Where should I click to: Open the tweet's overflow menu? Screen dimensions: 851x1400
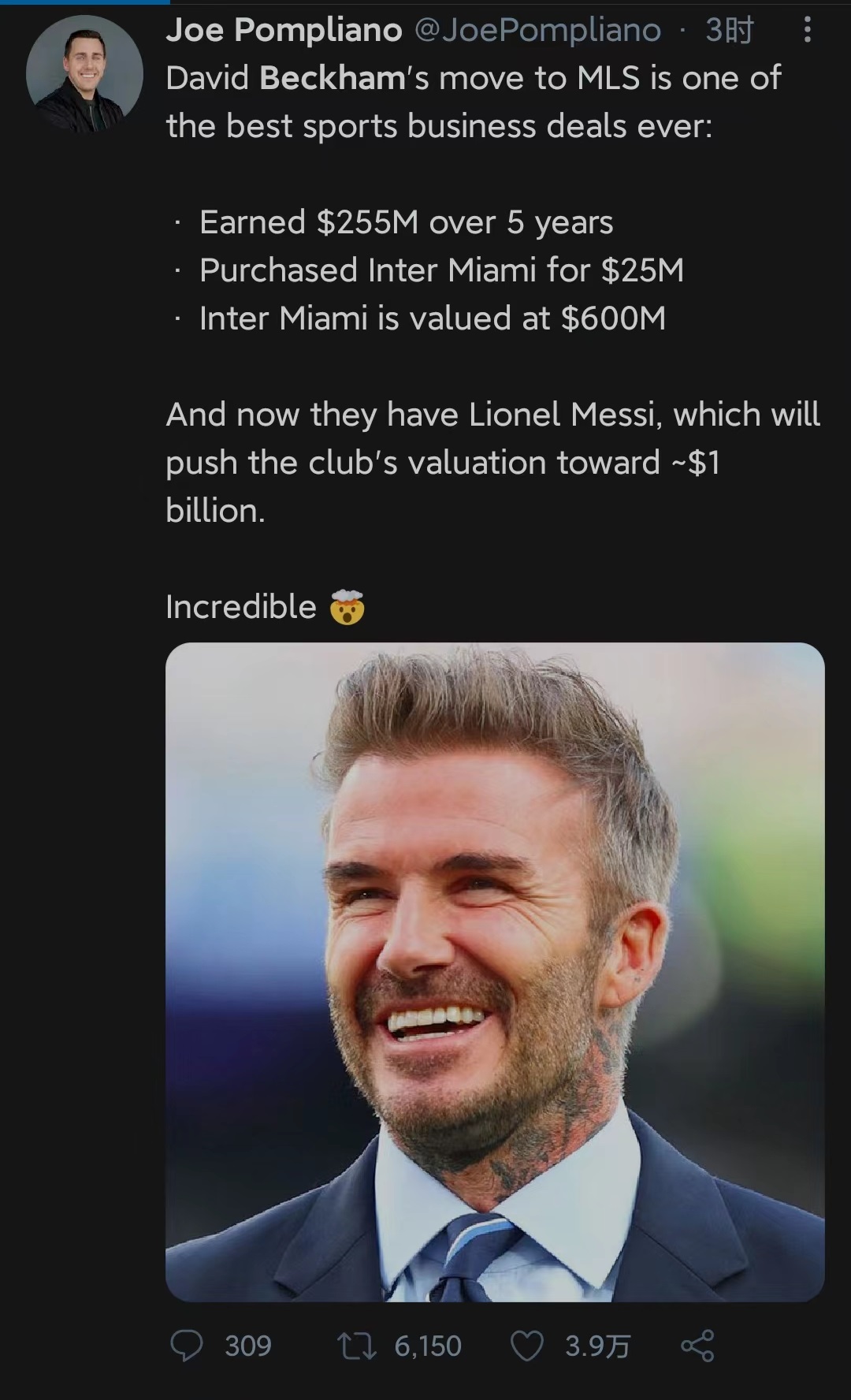pyautogui.click(x=806, y=31)
